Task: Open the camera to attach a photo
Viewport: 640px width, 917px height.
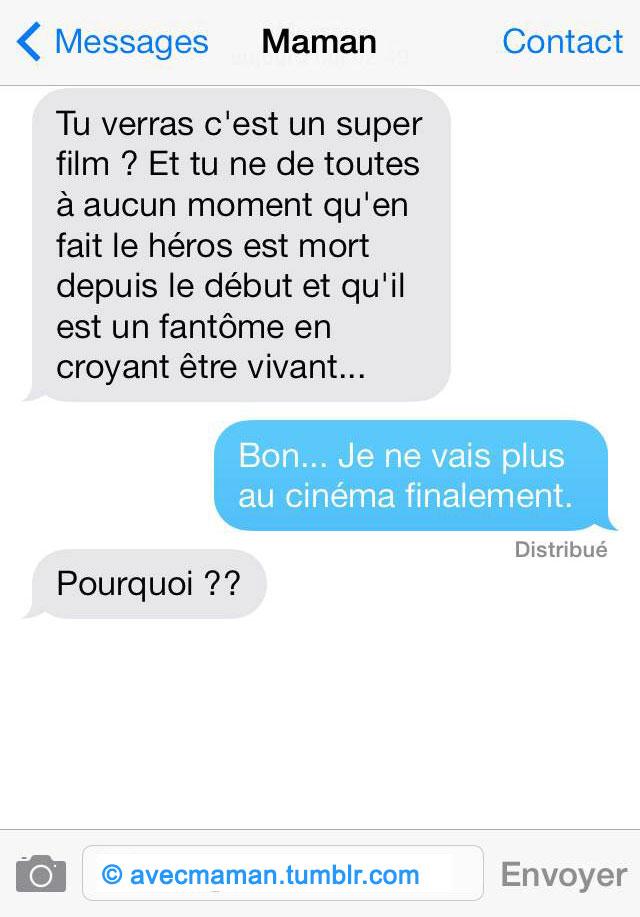Action: click(41, 874)
